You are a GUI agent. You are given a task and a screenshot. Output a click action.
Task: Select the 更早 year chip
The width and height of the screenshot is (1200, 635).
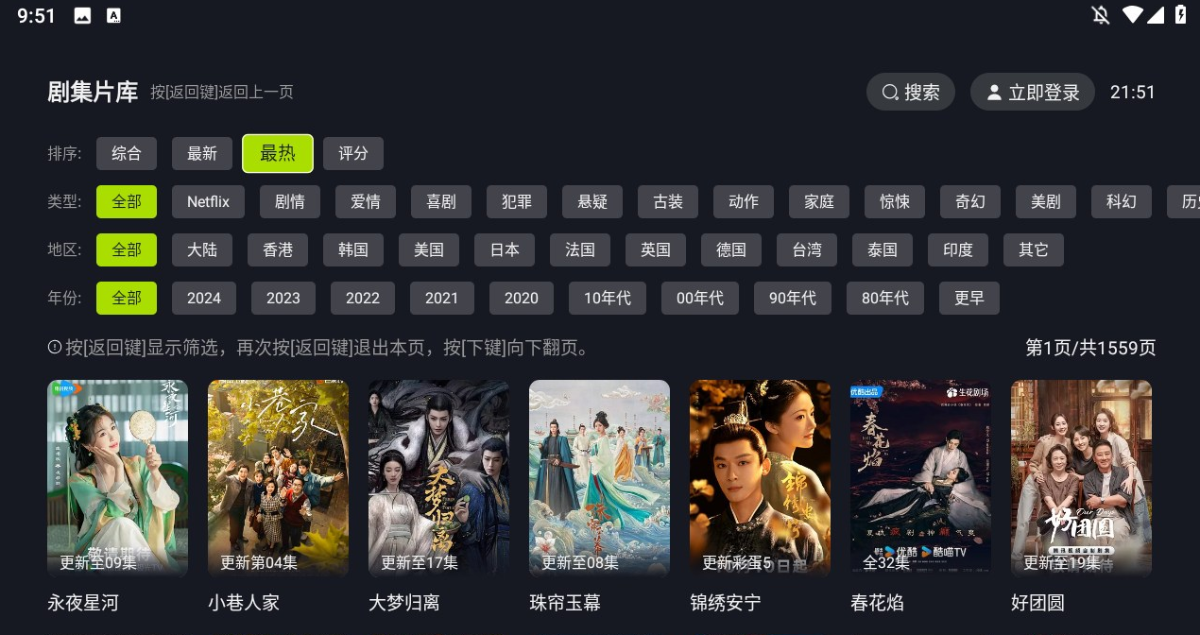(969, 297)
